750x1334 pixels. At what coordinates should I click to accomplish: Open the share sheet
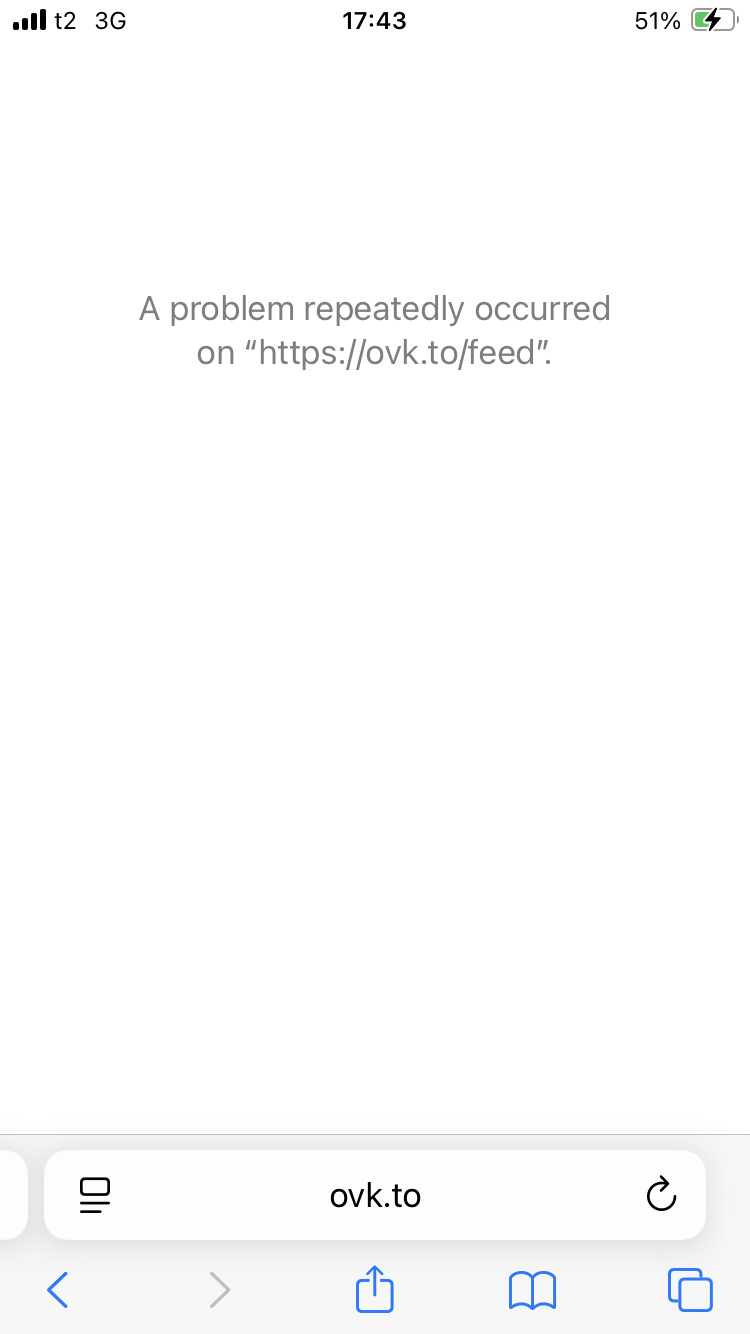point(375,1289)
